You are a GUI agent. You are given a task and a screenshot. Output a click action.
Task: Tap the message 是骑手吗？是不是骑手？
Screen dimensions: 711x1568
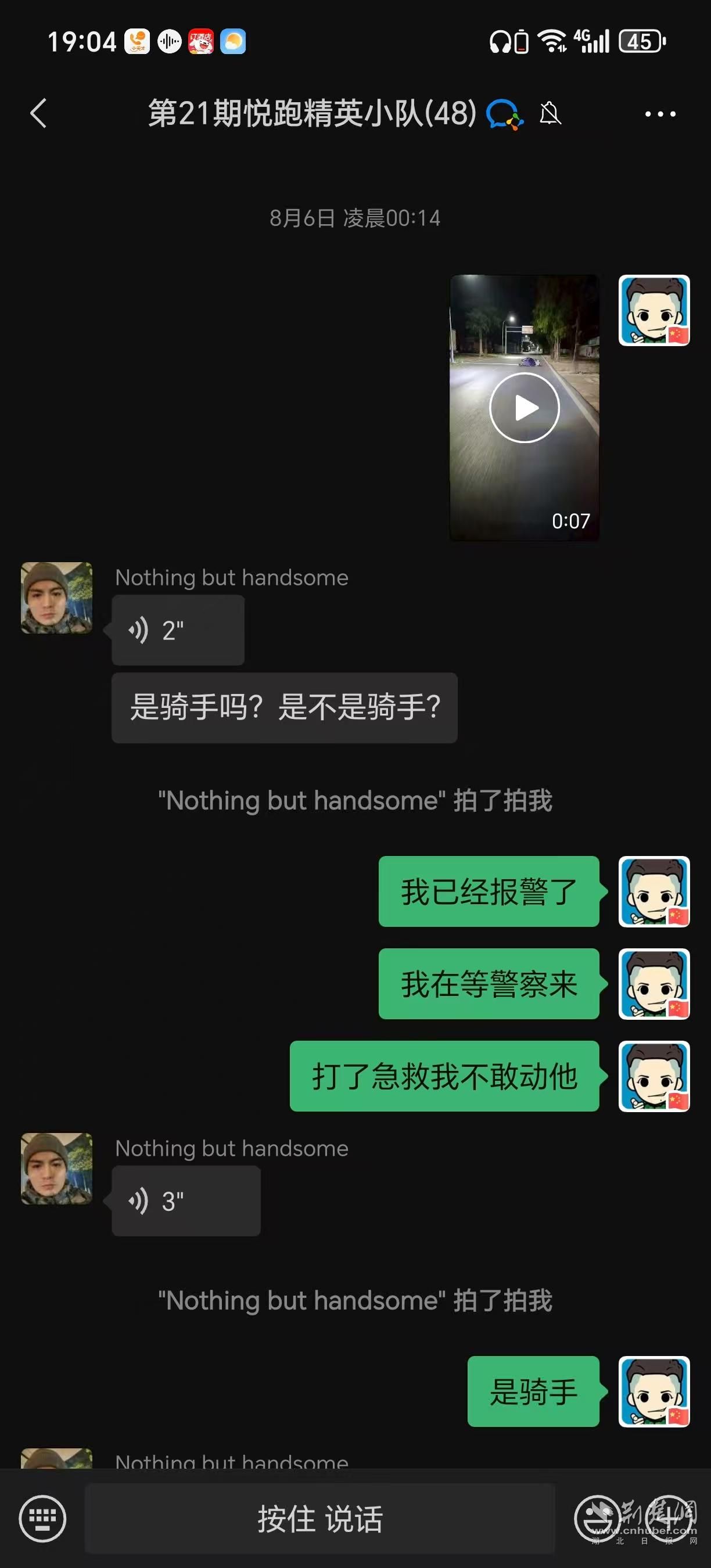284,707
